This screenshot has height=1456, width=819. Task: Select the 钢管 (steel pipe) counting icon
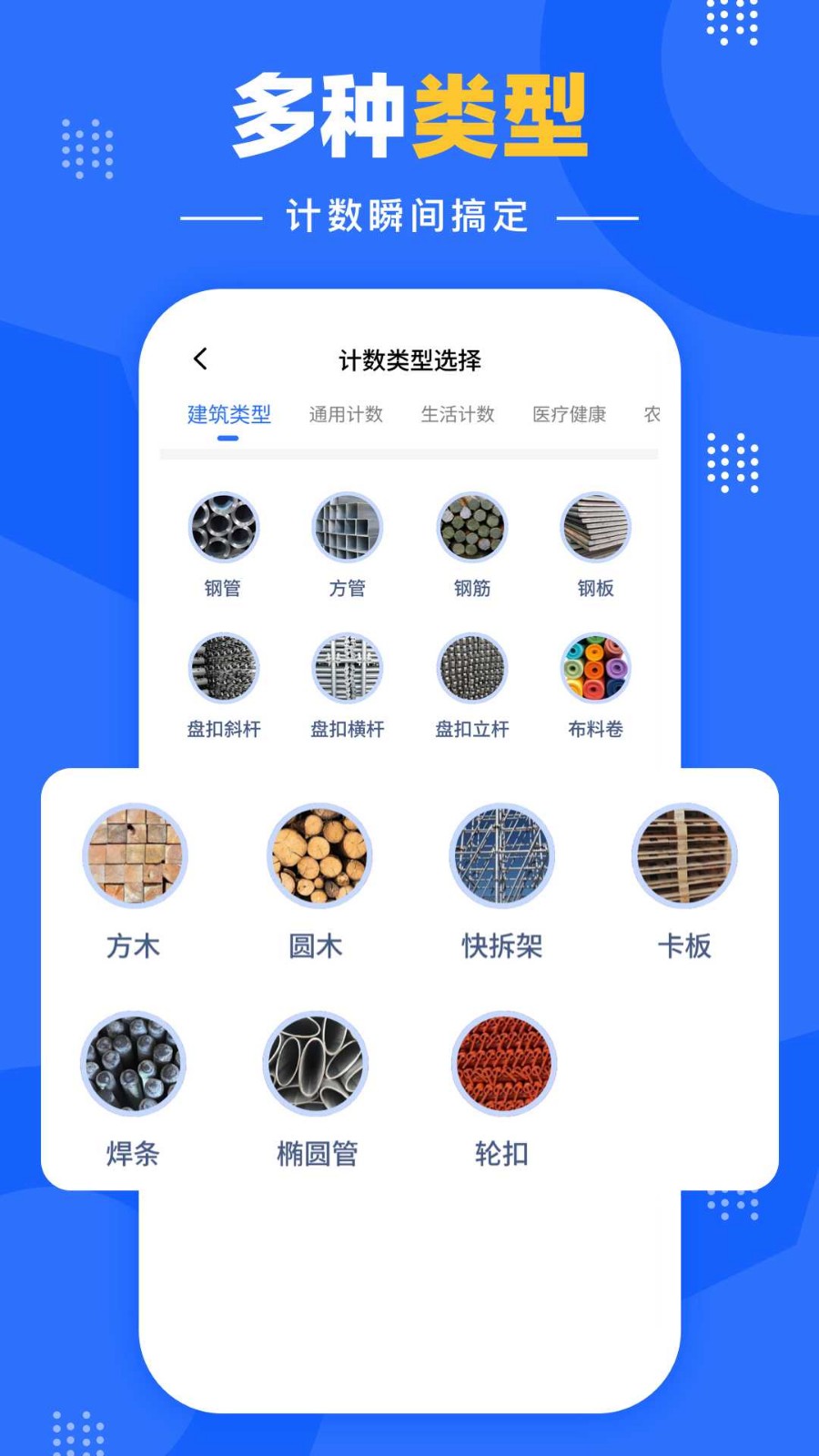[x=224, y=528]
